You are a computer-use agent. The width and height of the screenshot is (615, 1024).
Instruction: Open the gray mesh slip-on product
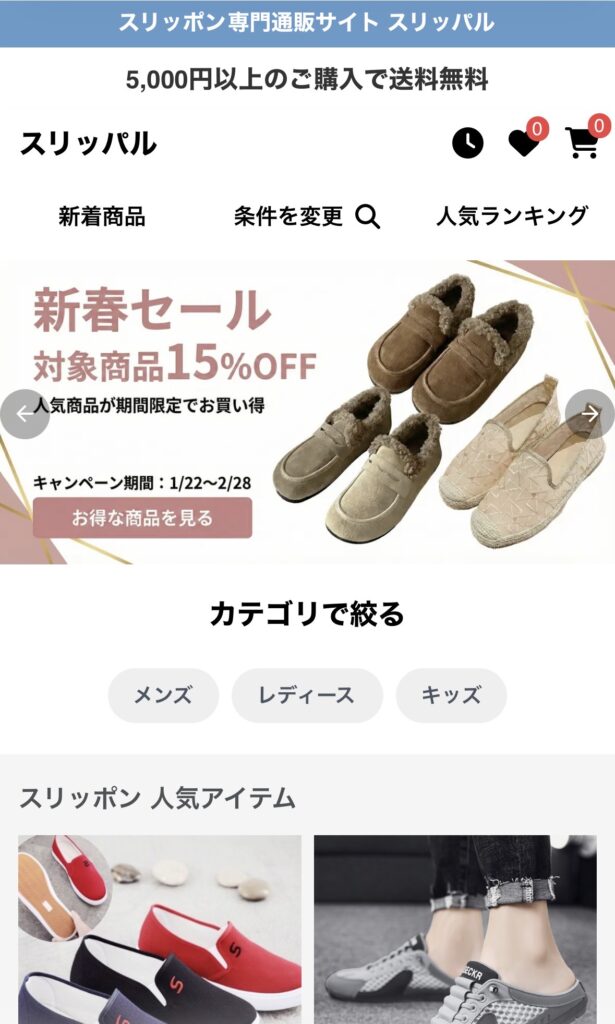(x=455, y=929)
